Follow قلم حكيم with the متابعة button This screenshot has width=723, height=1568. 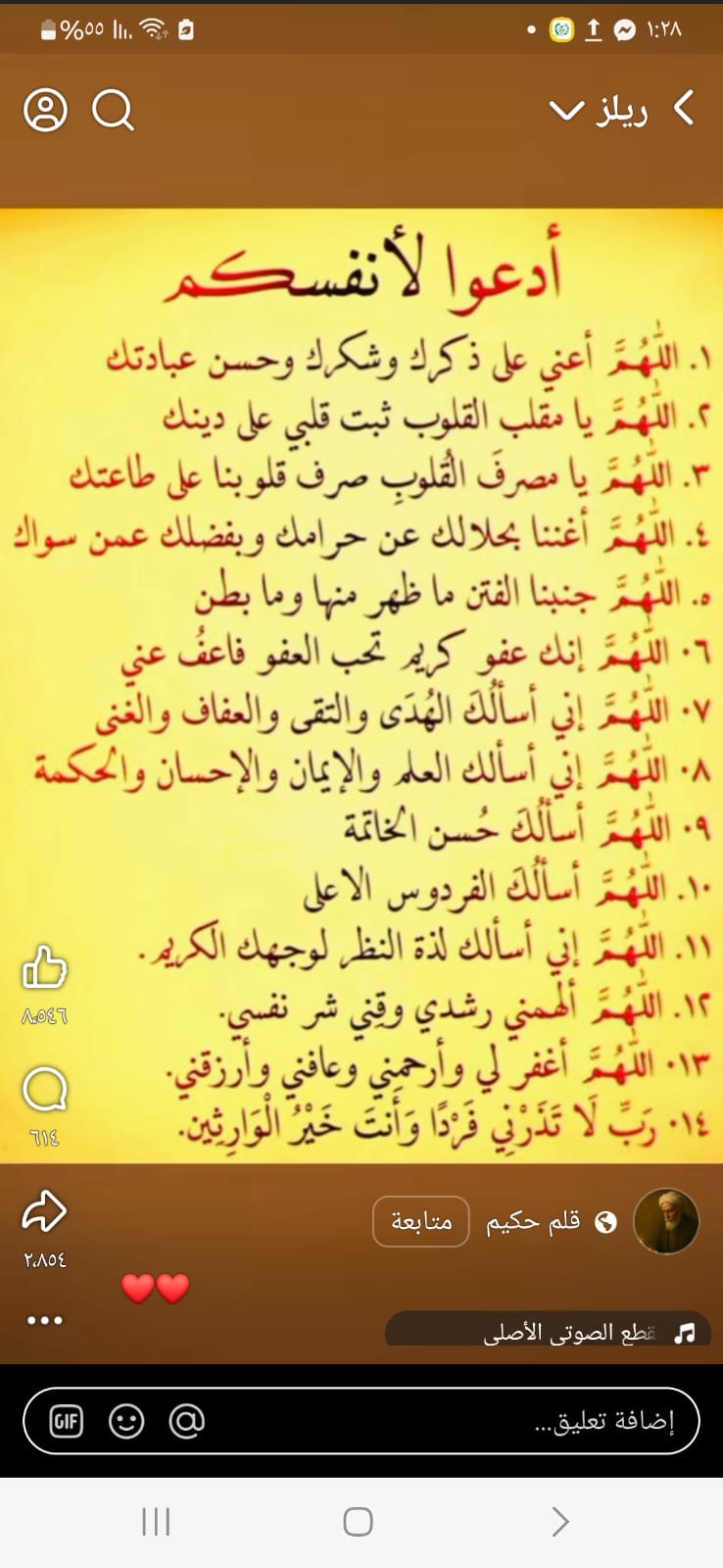pyautogui.click(x=421, y=1222)
